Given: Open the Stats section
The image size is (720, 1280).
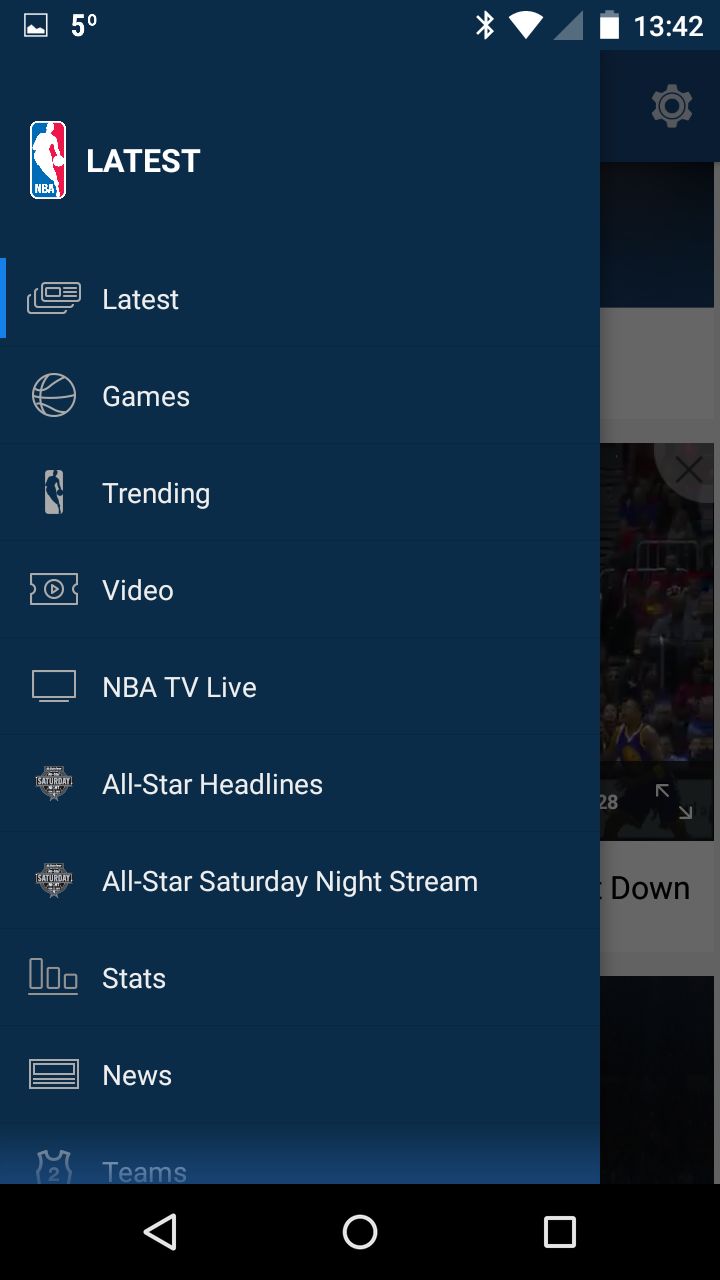Looking at the screenshot, I should coord(300,978).
